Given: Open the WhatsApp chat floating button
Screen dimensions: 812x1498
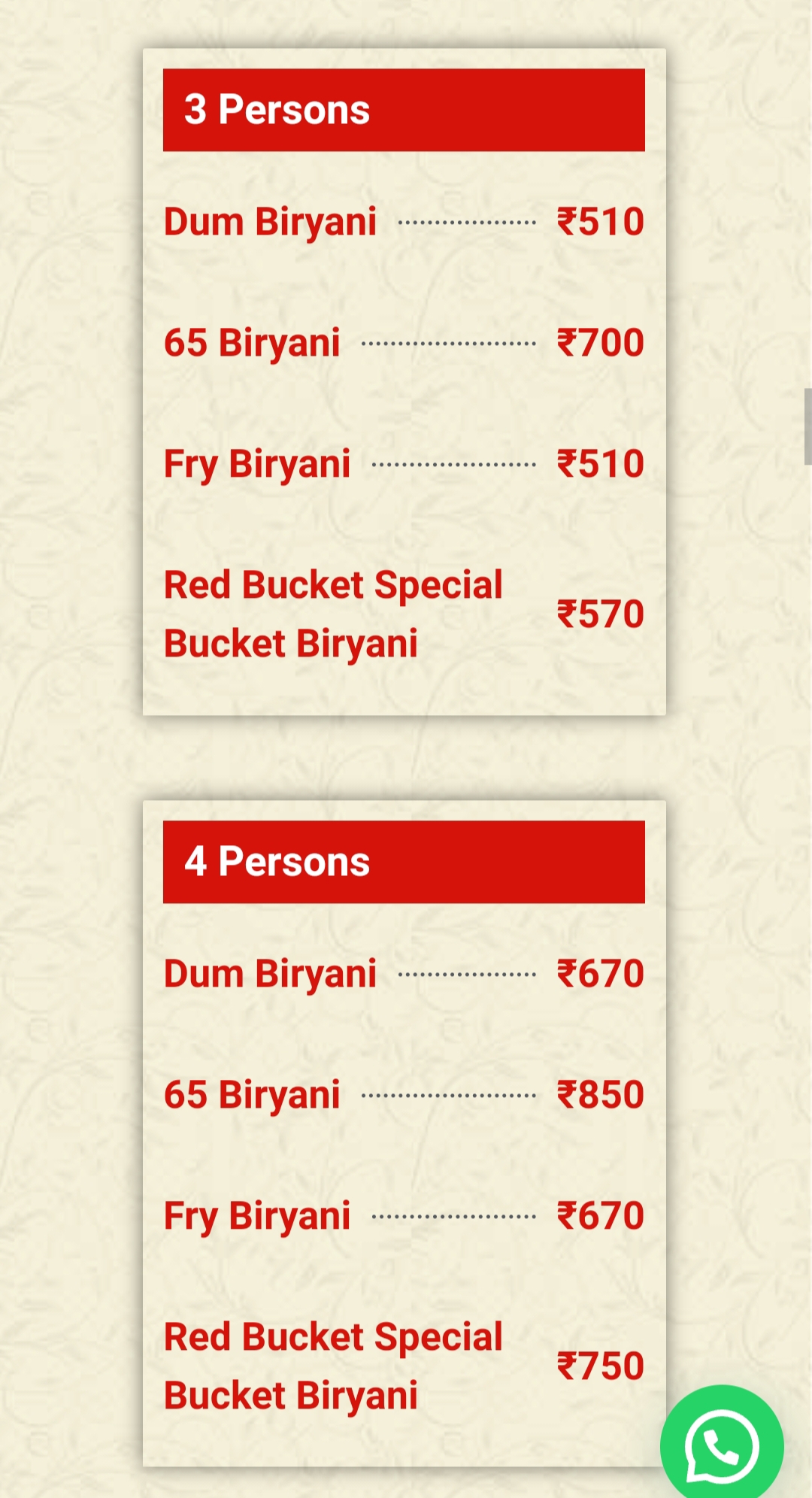Looking at the screenshot, I should 721,1445.
